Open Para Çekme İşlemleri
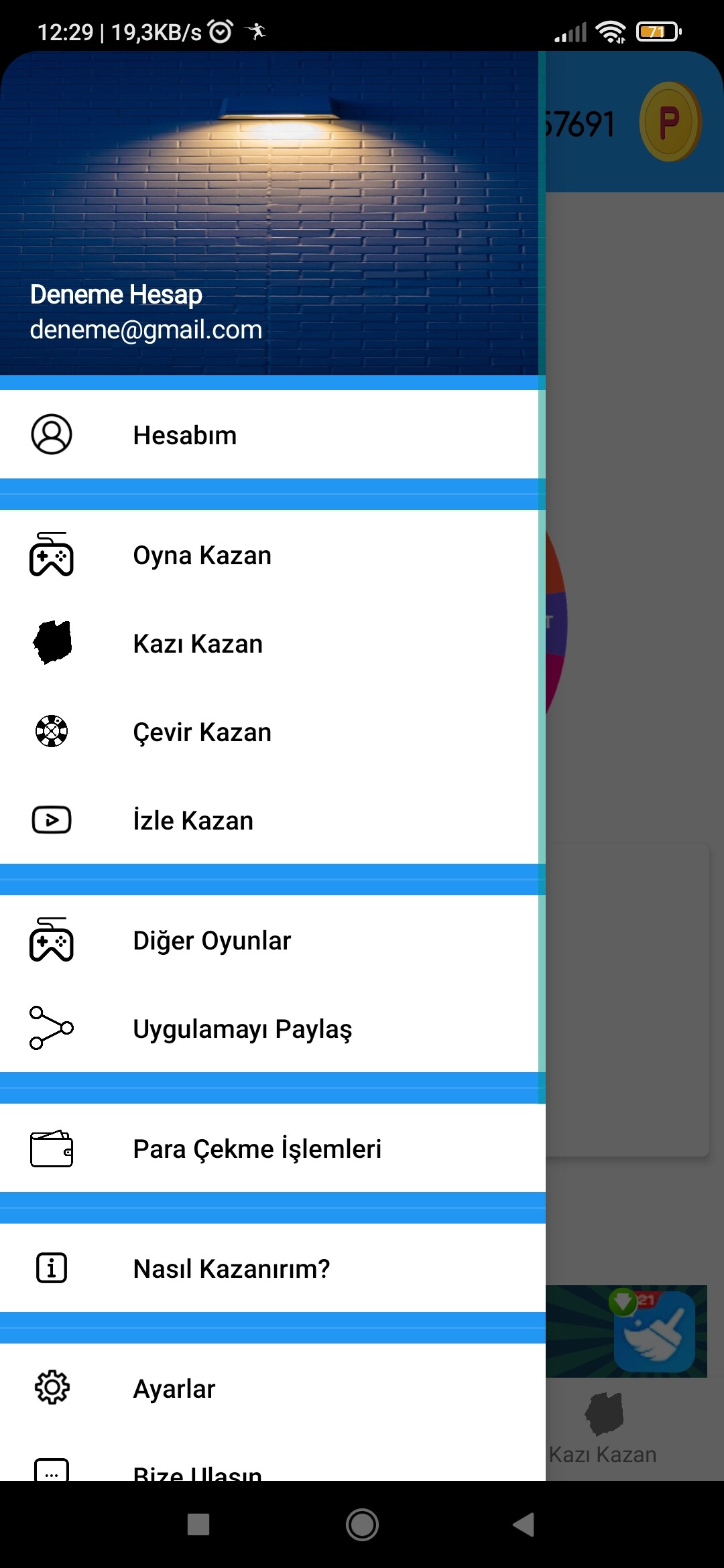Screen dimensions: 724x1568 coord(268,1149)
